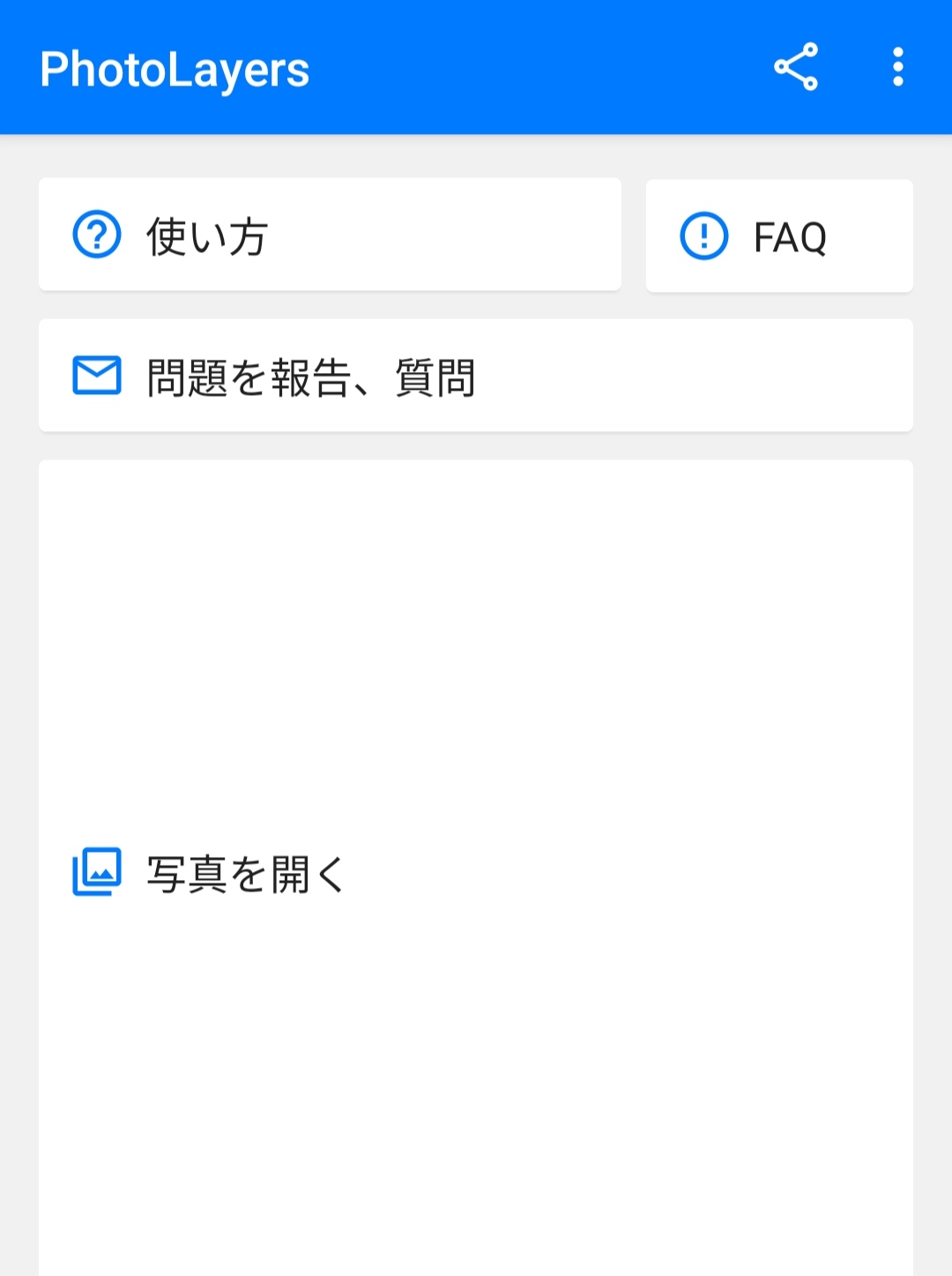
Task: Open the 使い方 how-to guide
Action: (x=330, y=235)
